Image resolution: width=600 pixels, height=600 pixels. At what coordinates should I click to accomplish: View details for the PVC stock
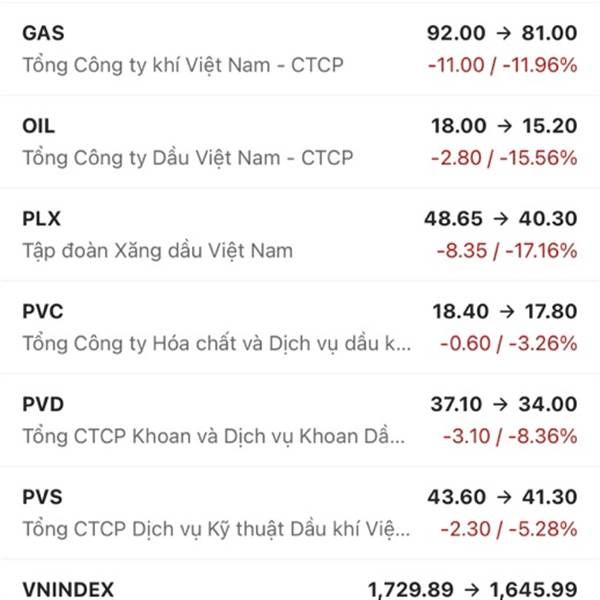tap(300, 327)
